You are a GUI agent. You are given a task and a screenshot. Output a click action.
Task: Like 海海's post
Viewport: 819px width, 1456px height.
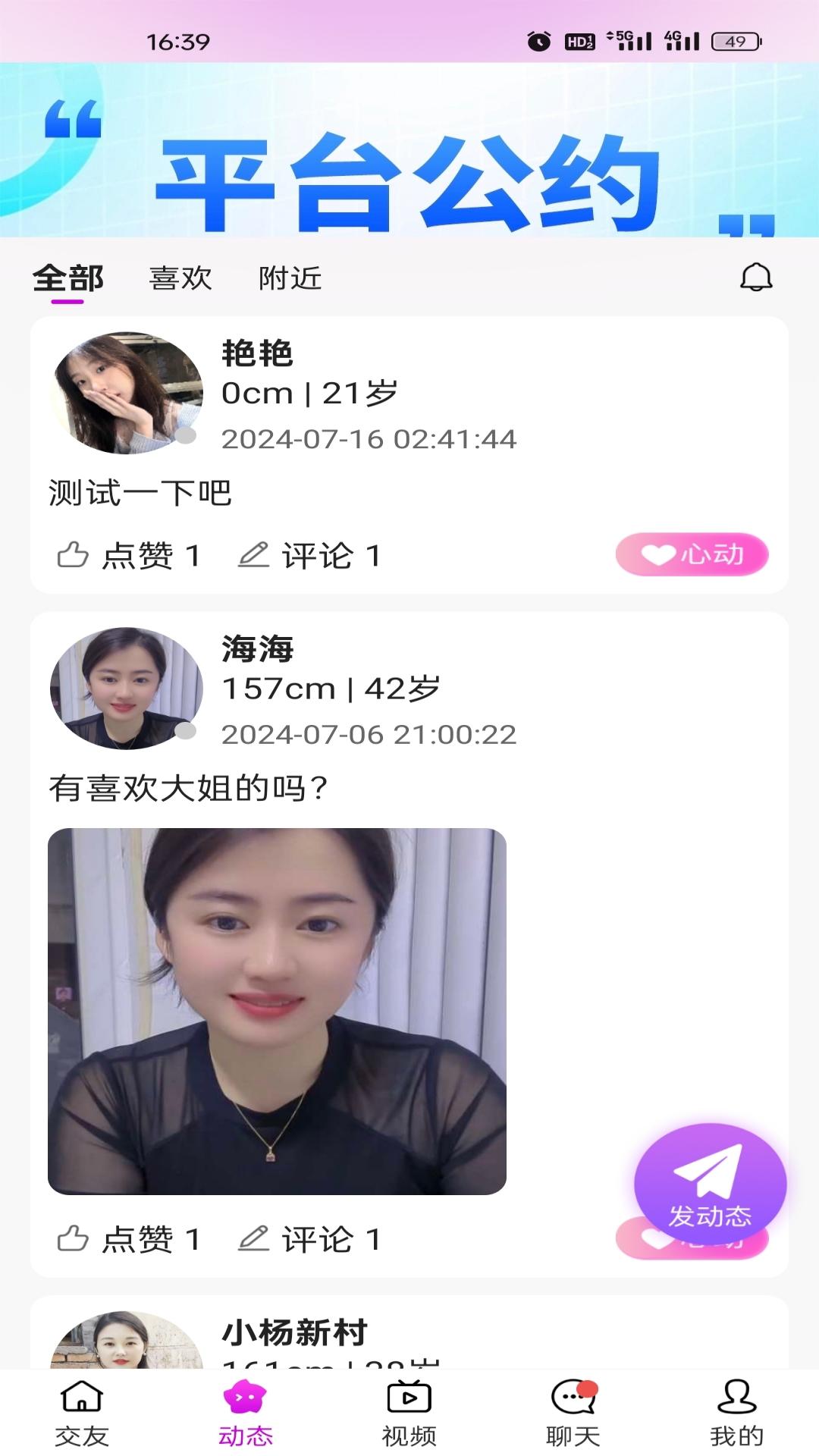tap(129, 1240)
